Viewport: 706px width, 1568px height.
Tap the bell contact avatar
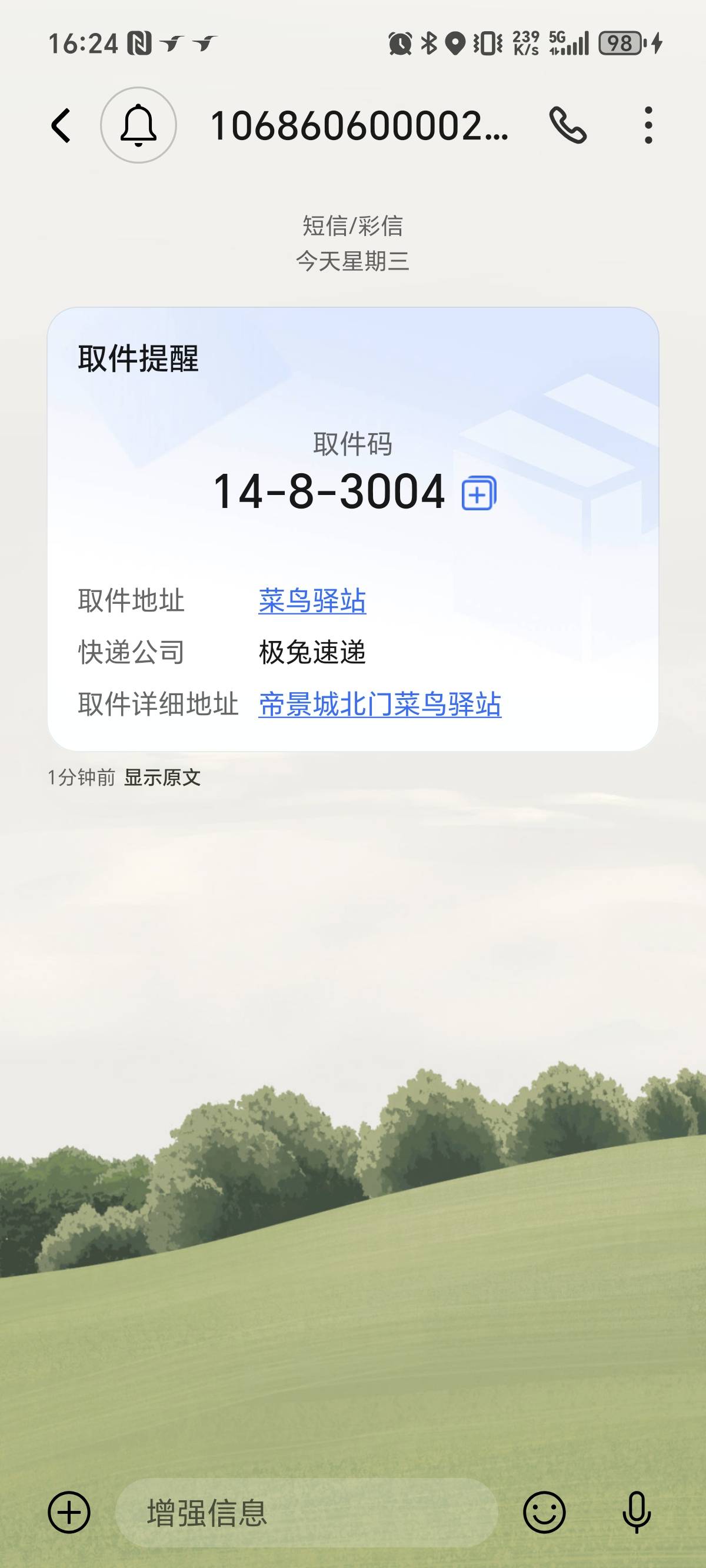tap(138, 125)
